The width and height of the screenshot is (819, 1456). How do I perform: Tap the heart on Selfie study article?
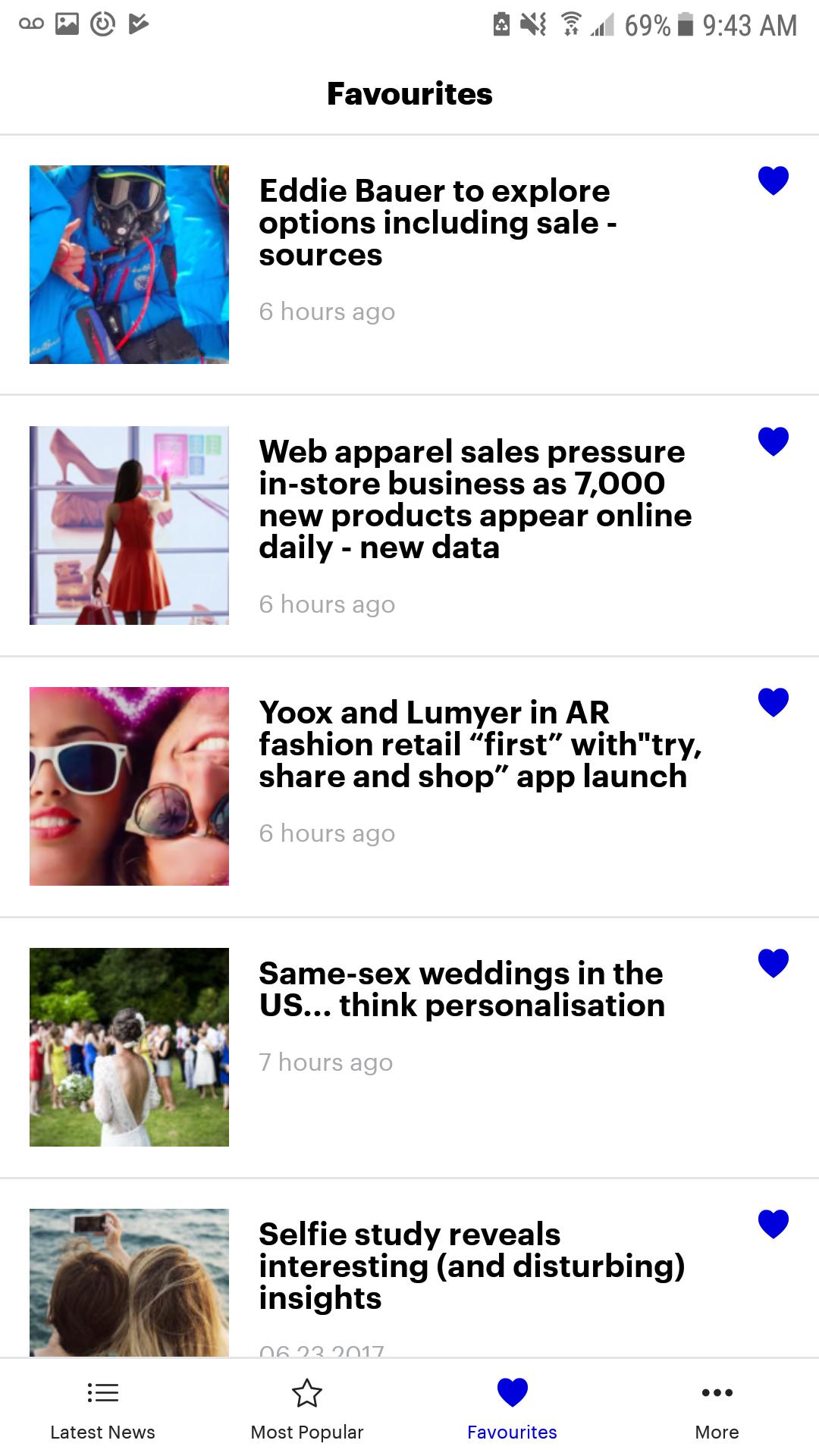pos(773,1224)
